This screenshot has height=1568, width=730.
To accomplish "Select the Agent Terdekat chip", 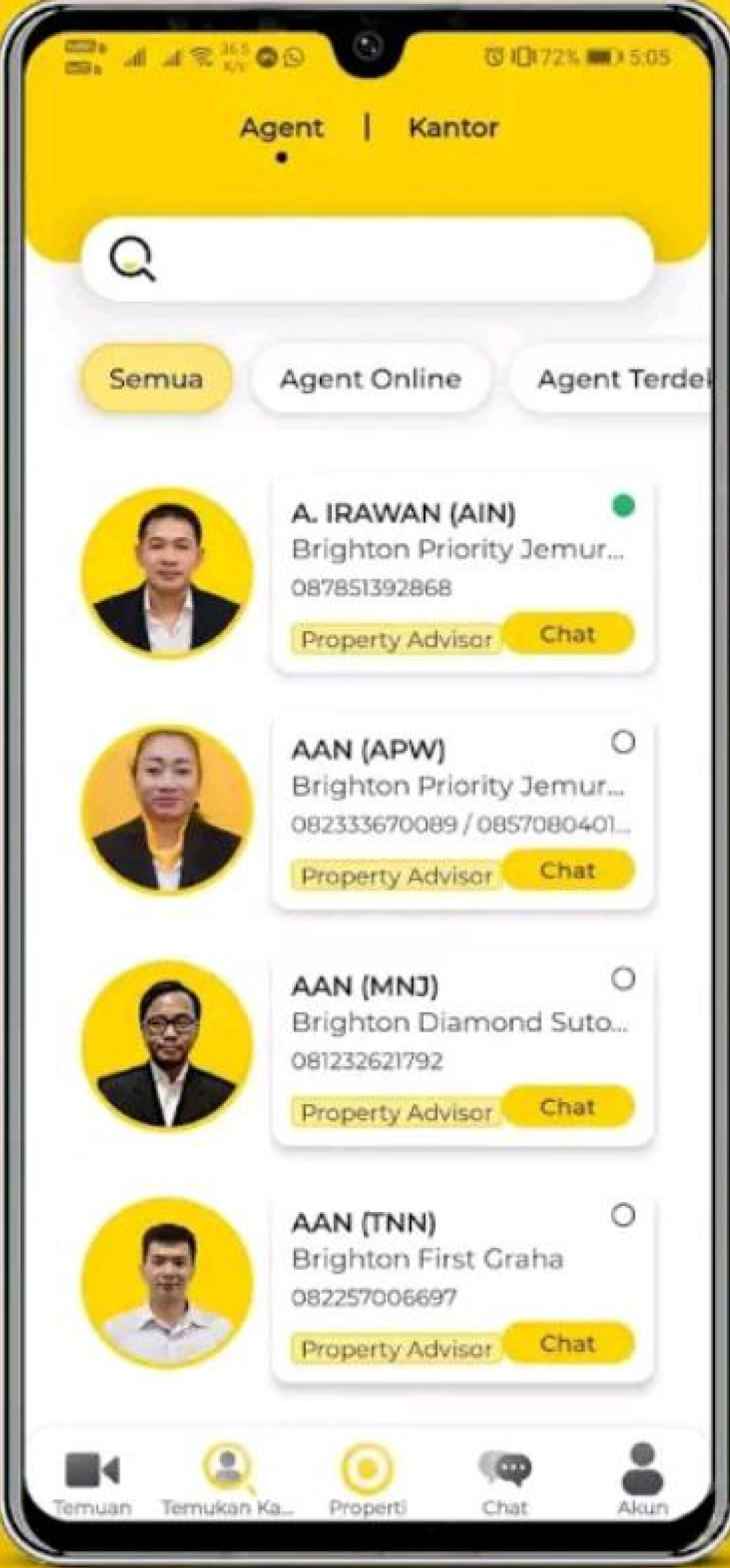I will (x=620, y=379).
